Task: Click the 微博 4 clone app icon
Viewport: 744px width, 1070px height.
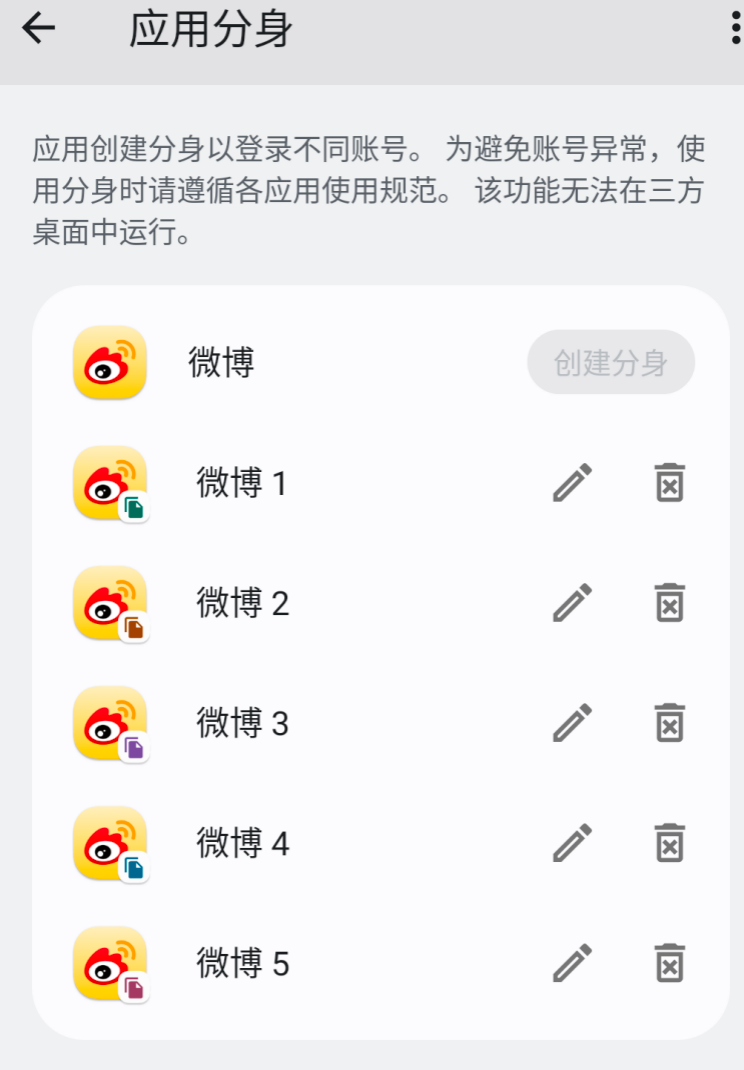Action: coord(109,844)
